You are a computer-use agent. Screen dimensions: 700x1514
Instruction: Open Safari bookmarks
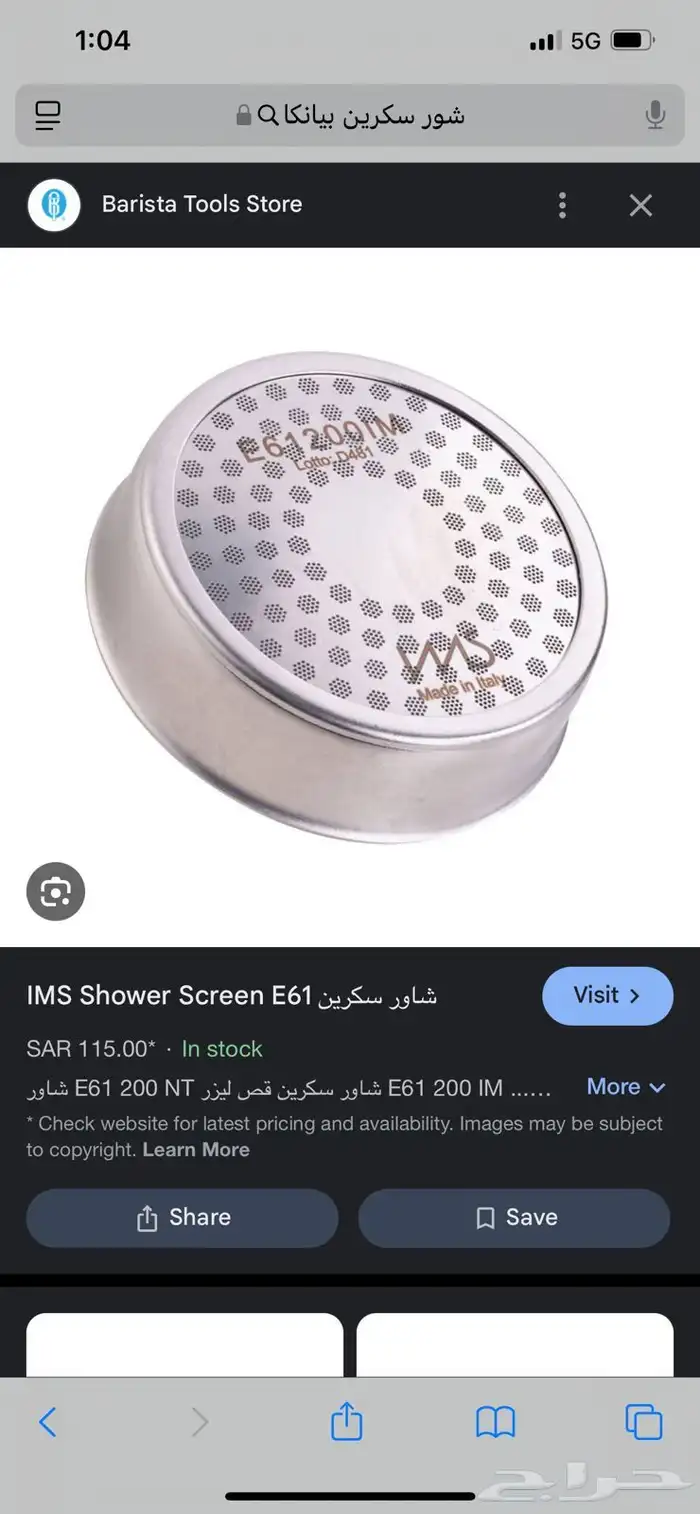495,1421
